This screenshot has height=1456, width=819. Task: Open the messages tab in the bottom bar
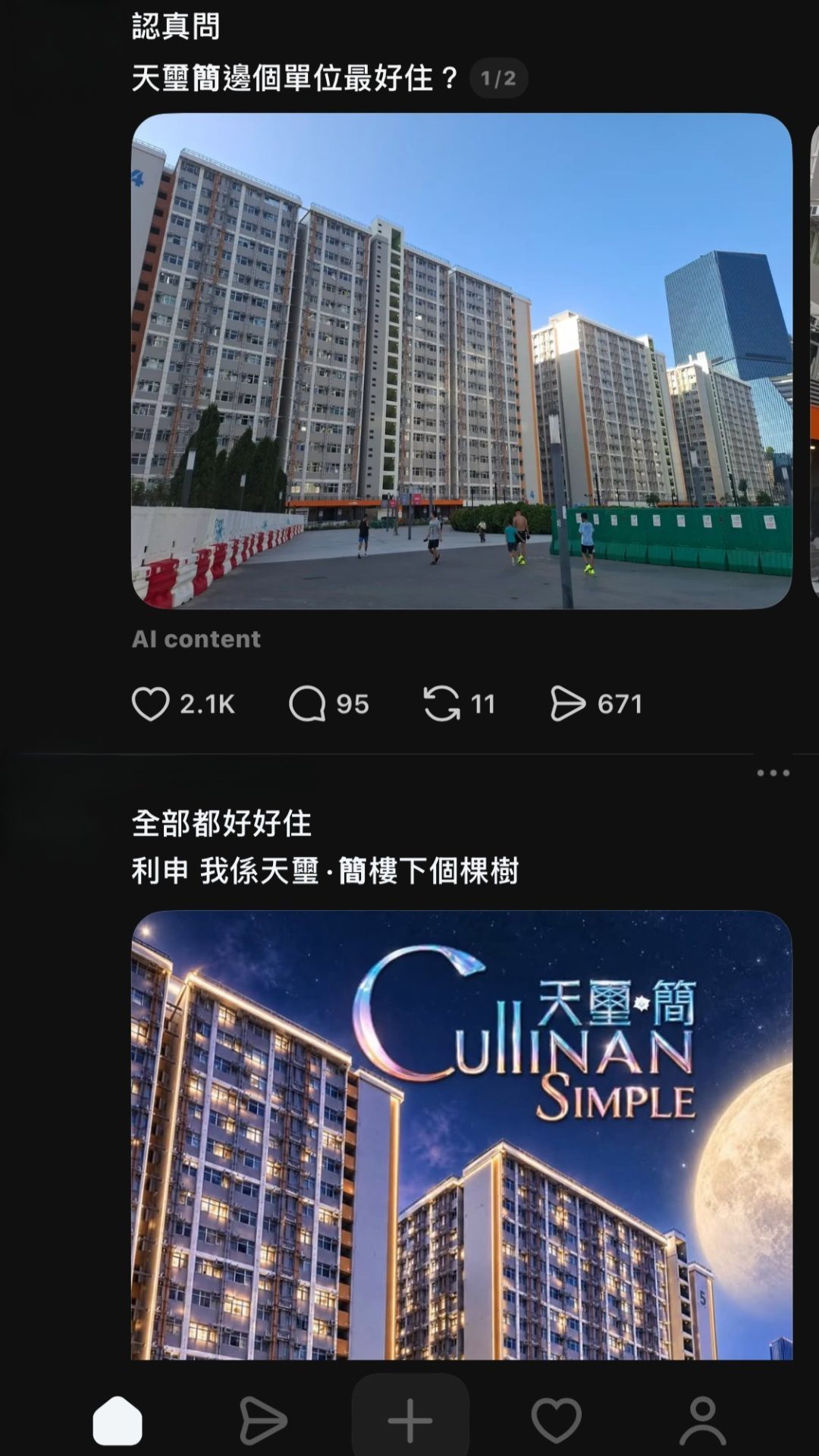(x=263, y=1420)
